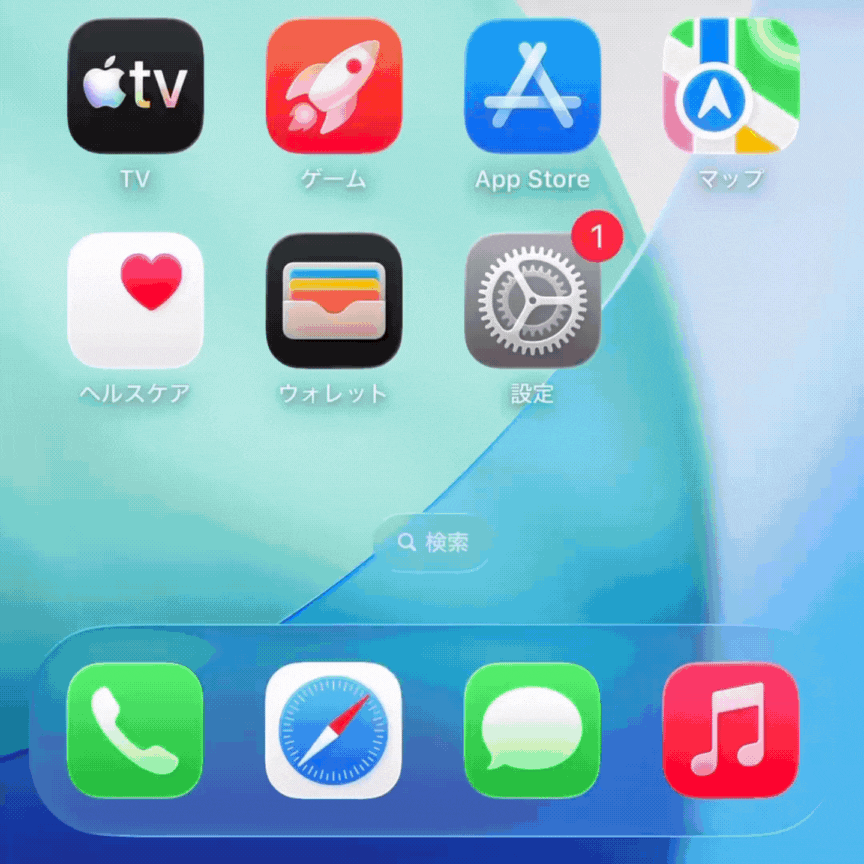The height and width of the screenshot is (864, 864).
Task: Launch the ゲーム app
Action: tap(334, 86)
